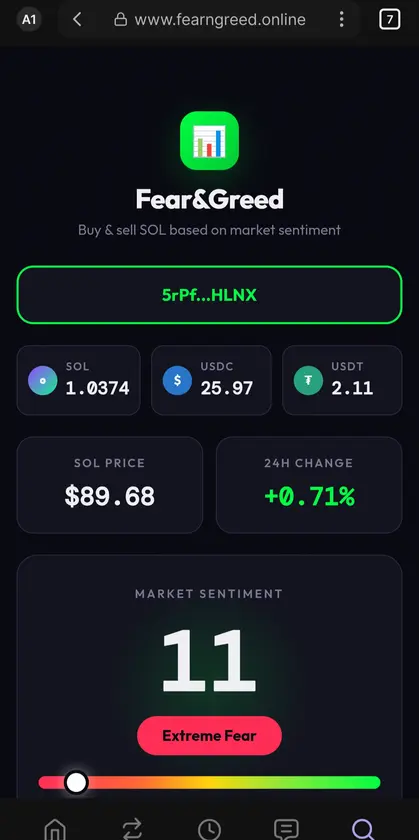
Task: Tap the www.fearngreed.online address bar
Action: (x=210, y=20)
